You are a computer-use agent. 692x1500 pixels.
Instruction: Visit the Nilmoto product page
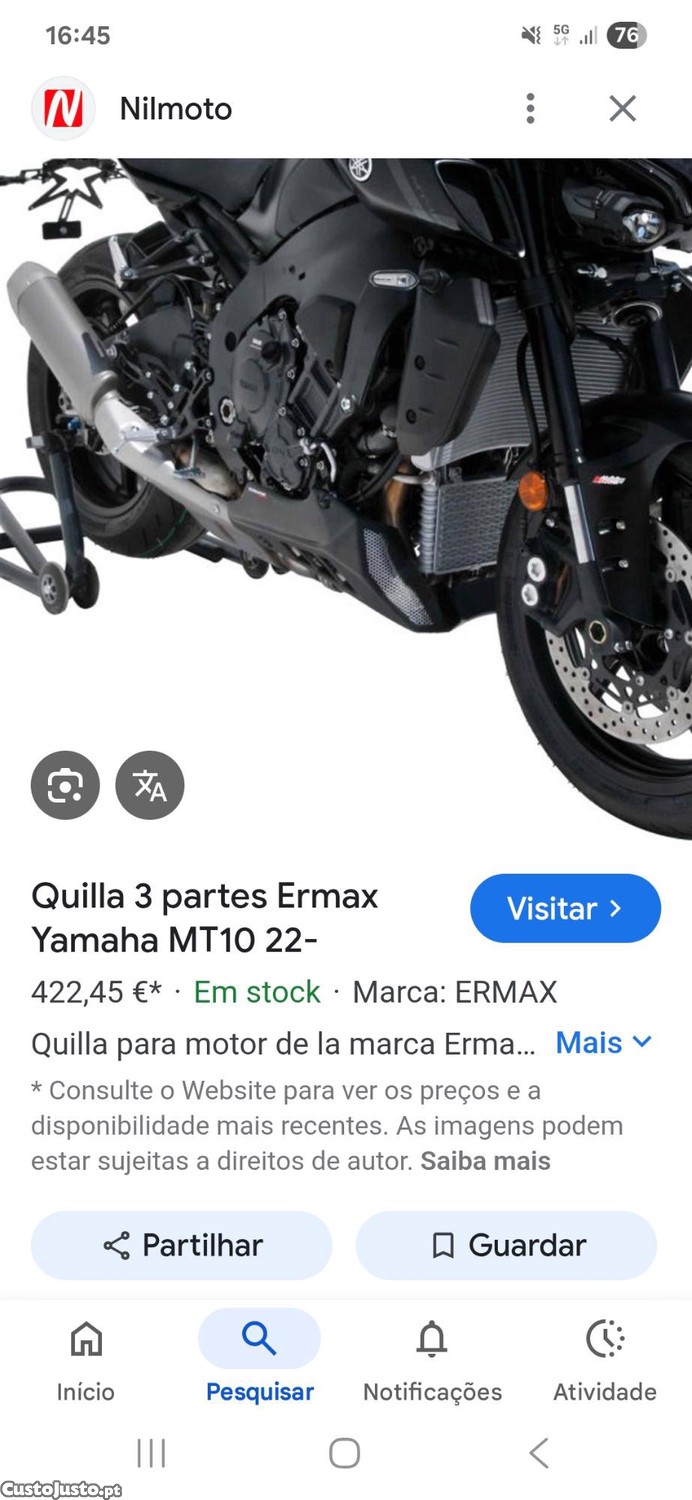[565, 908]
